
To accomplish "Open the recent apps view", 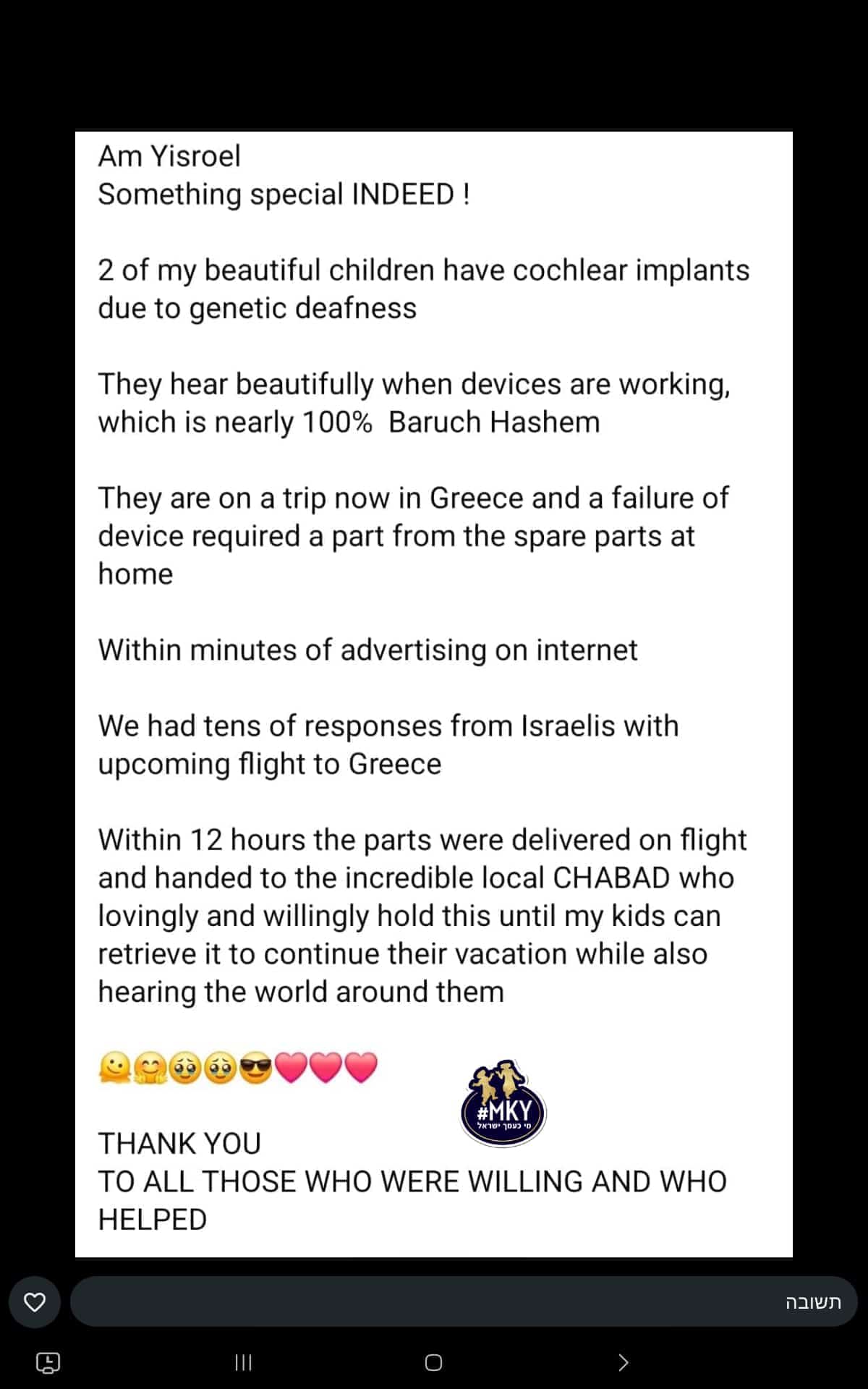I will pyautogui.click(x=244, y=1363).
